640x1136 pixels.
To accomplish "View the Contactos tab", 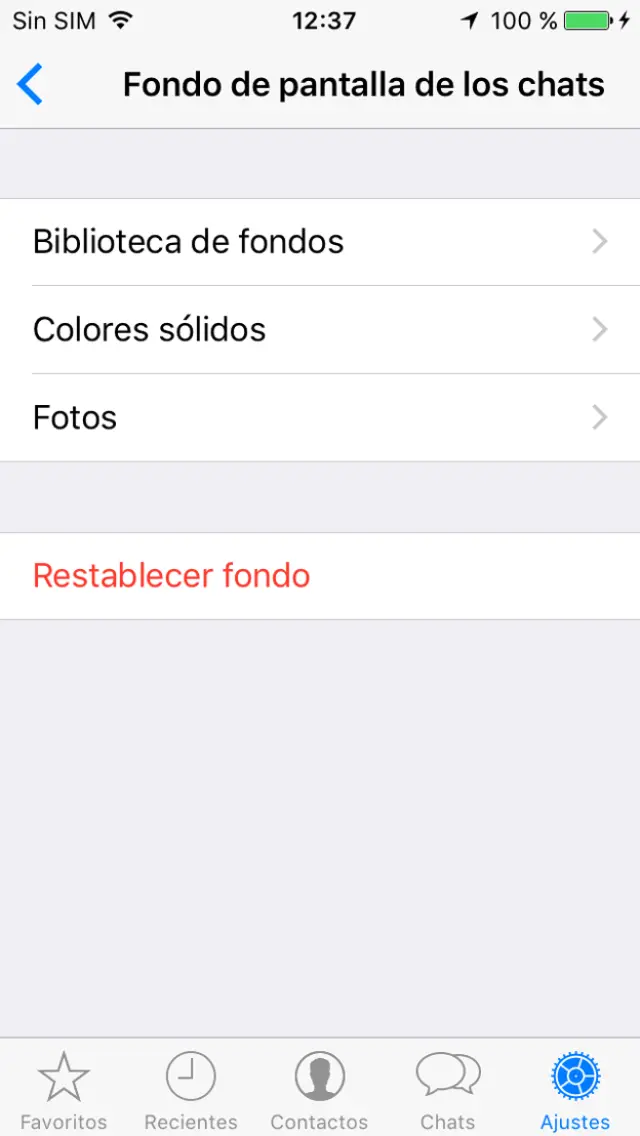I will pos(319,1090).
